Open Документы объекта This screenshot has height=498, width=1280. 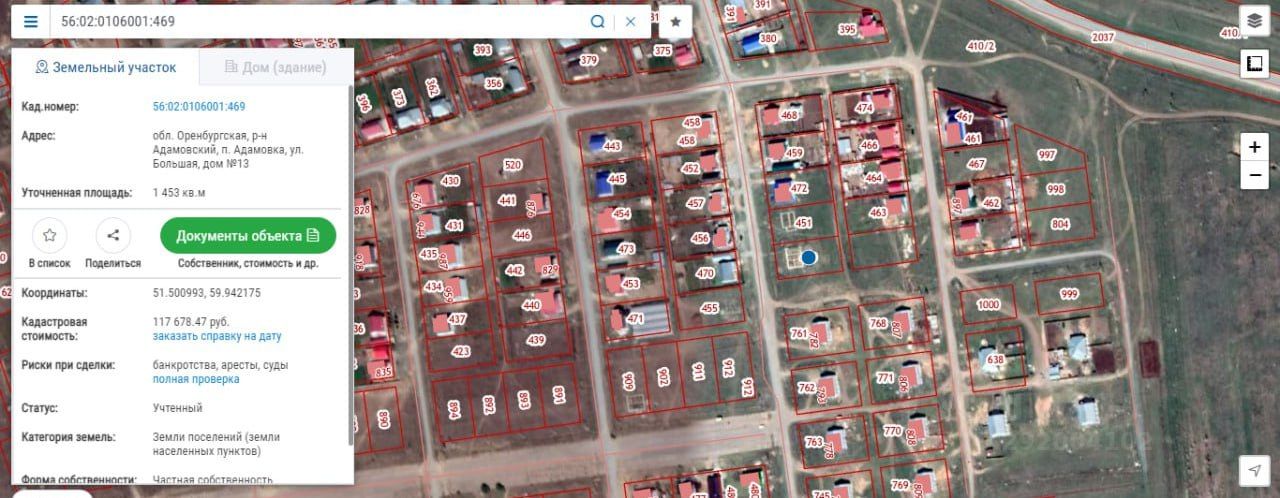248,236
